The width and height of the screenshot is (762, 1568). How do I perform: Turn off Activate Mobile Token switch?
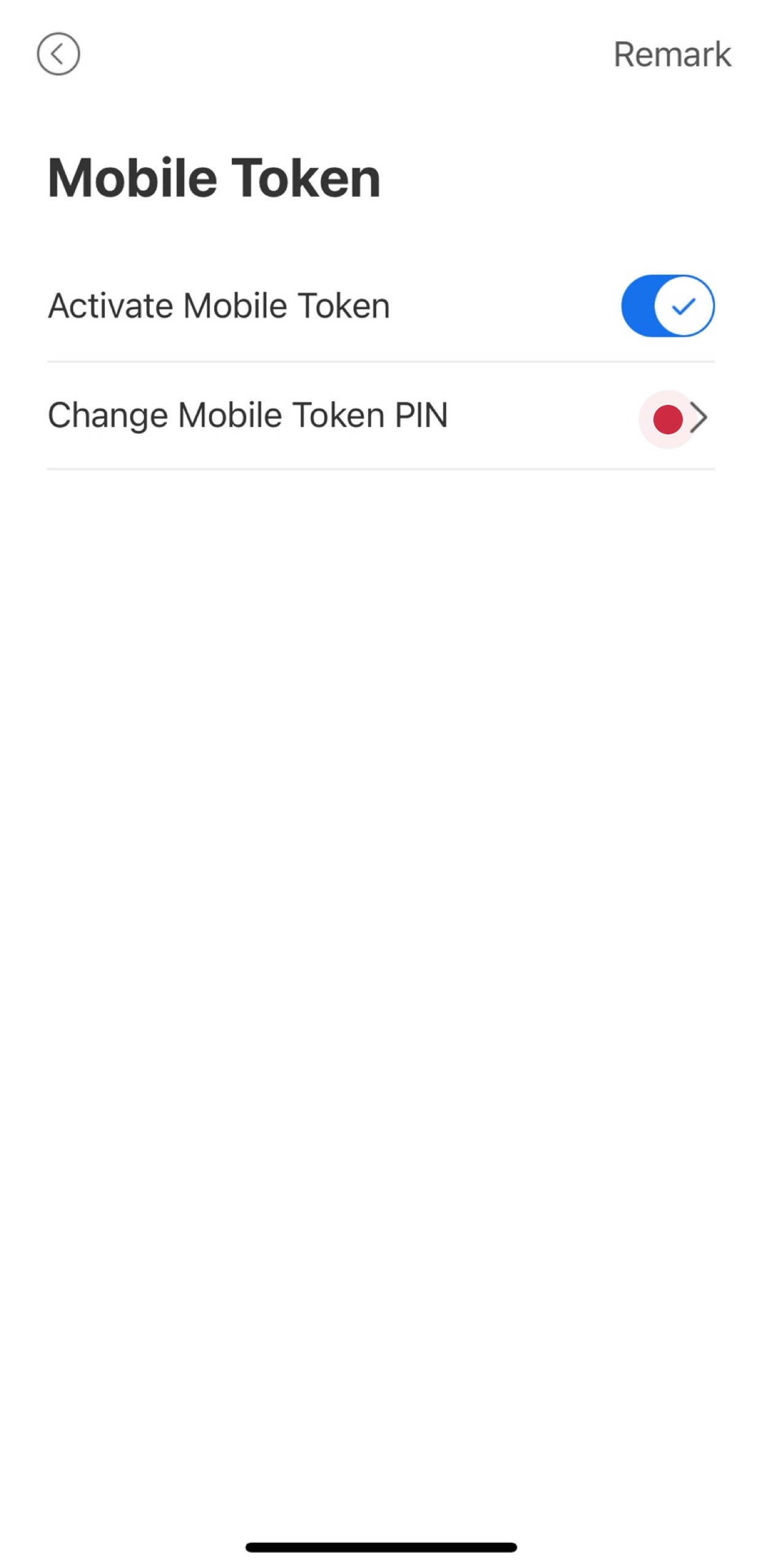click(x=668, y=306)
